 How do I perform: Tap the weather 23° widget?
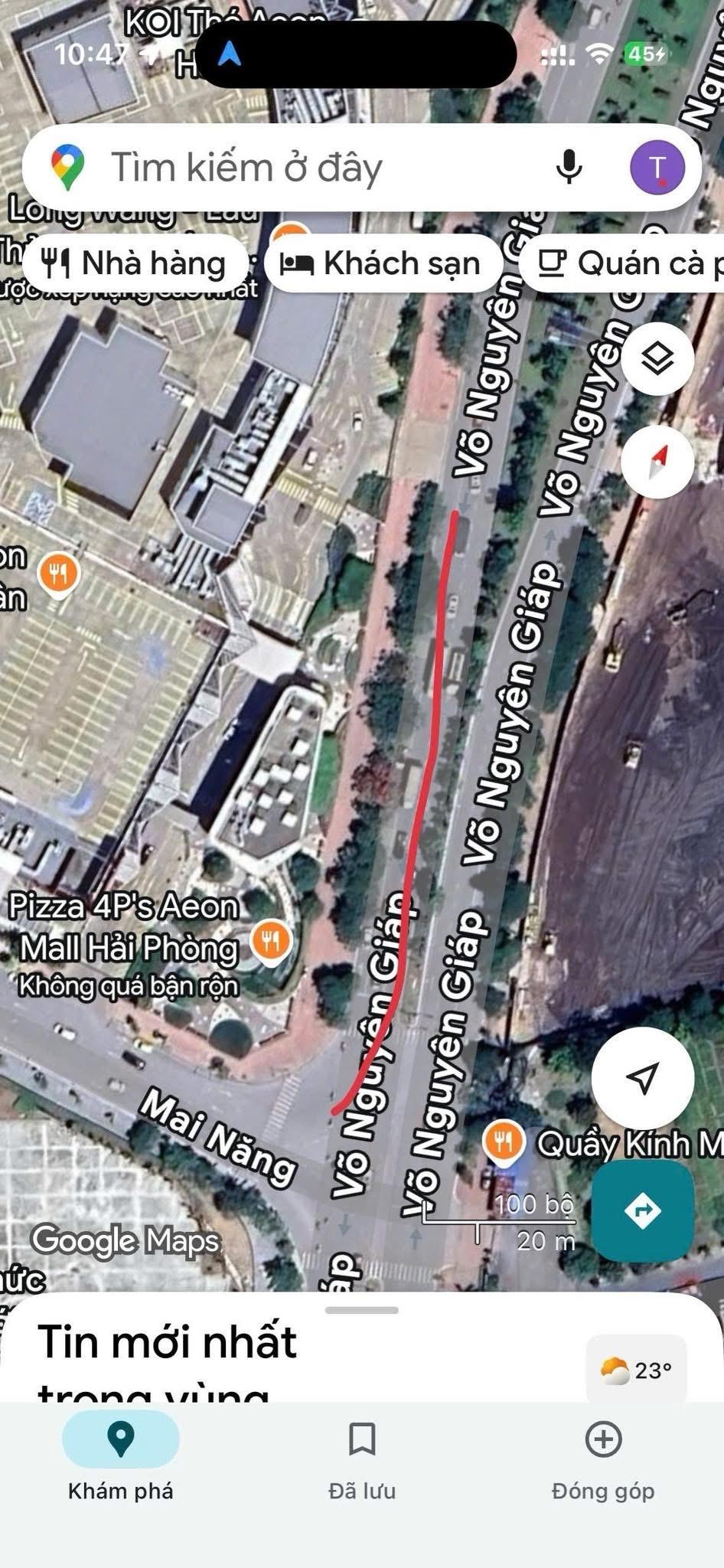[x=636, y=1370]
